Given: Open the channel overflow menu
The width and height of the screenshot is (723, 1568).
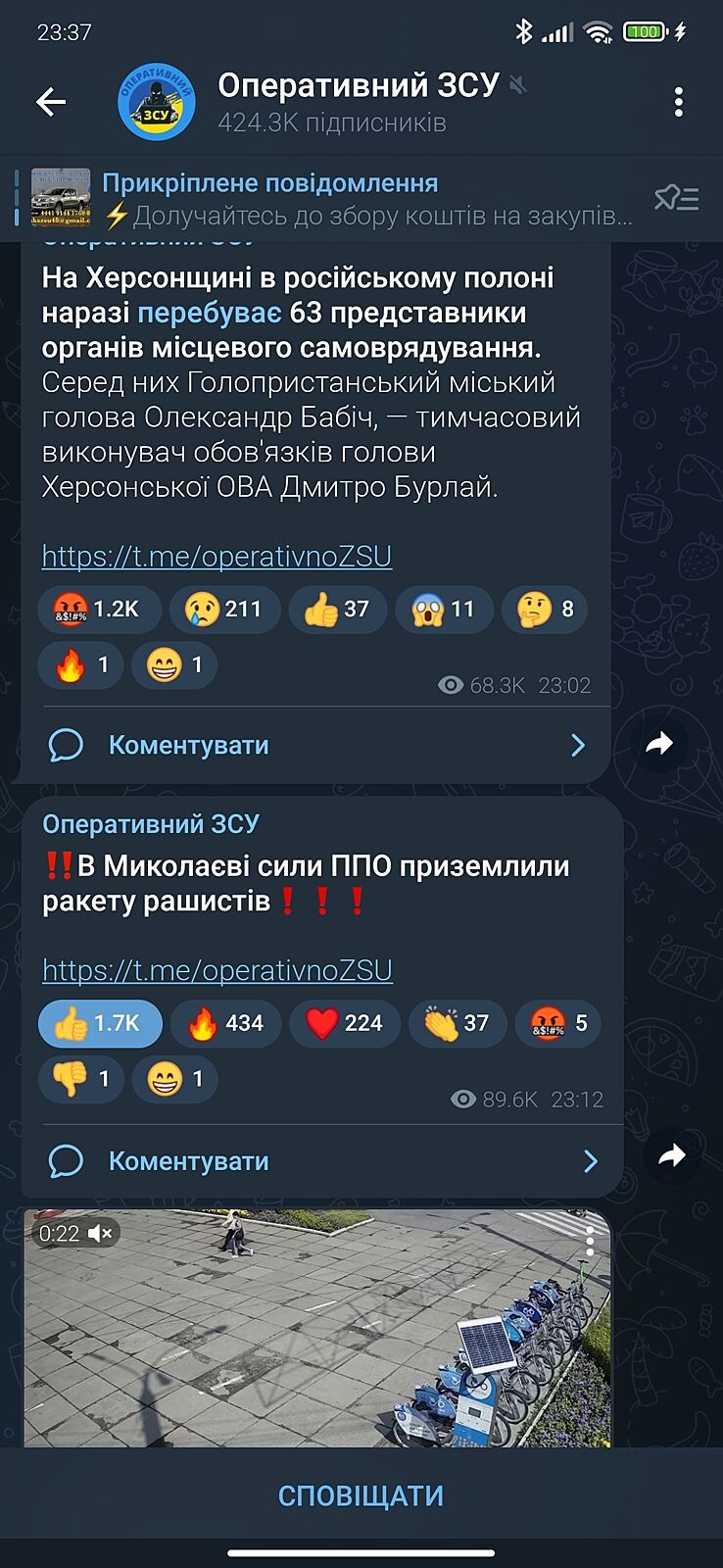Looking at the screenshot, I should 678,102.
